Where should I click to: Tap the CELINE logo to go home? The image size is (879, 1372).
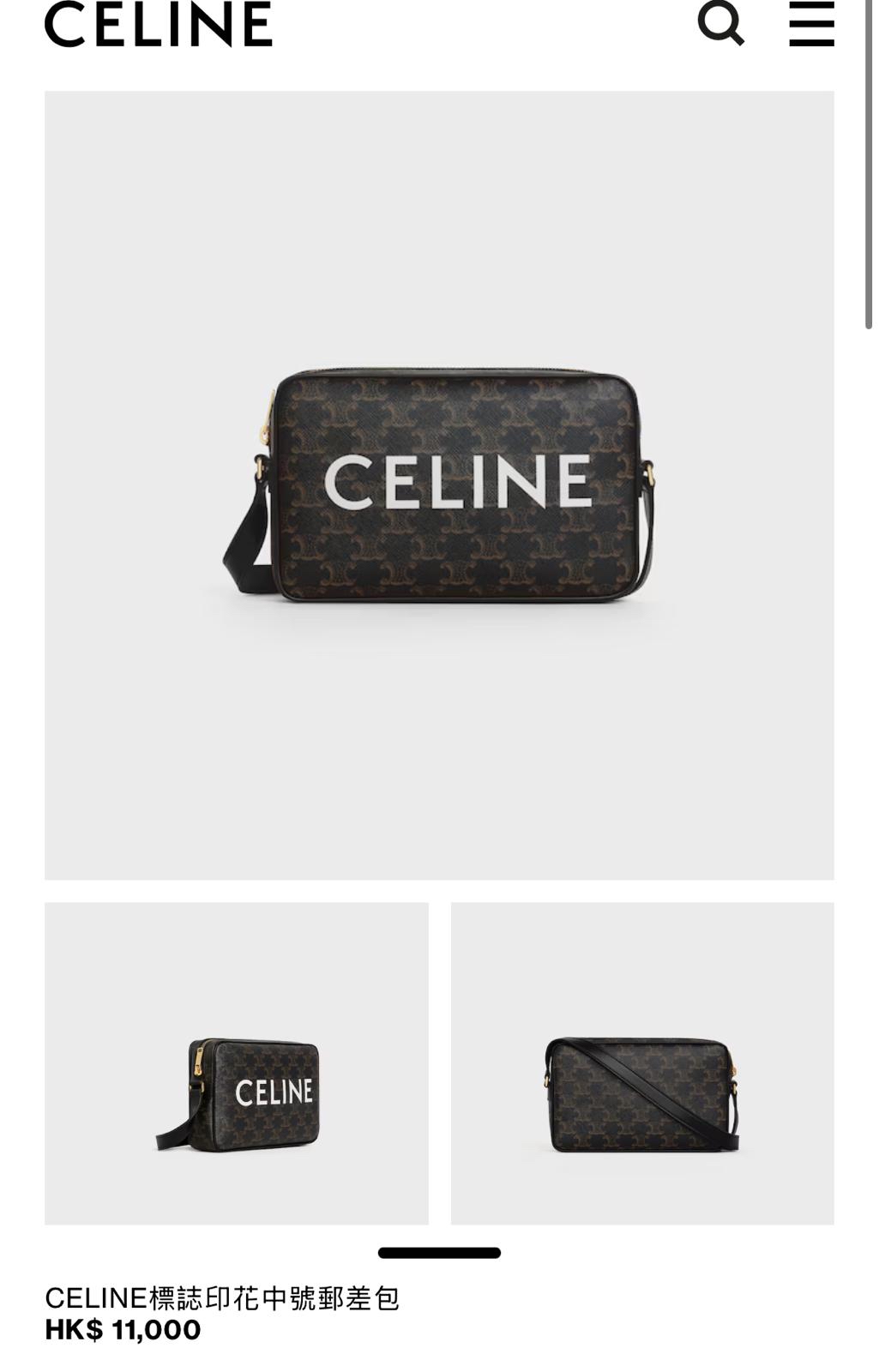pos(159,23)
